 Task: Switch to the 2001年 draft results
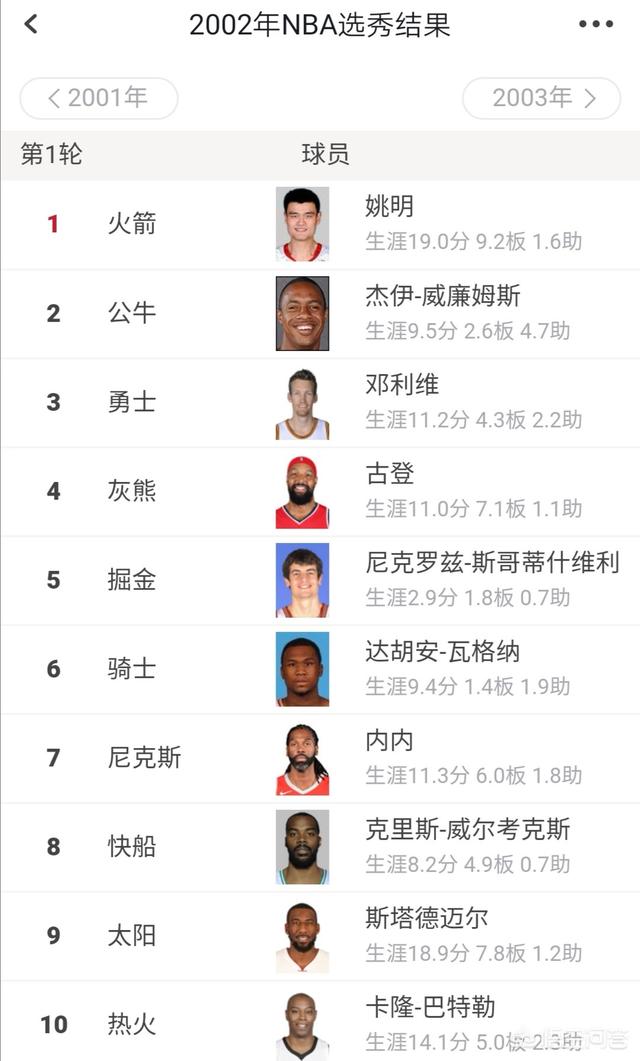99,98
